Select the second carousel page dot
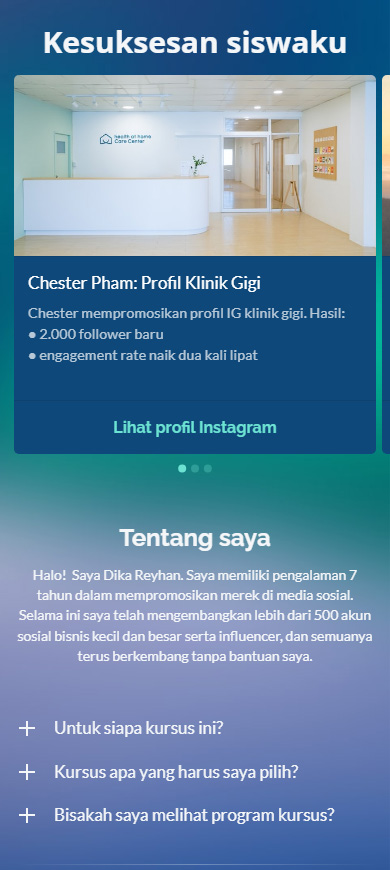The image size is (390, 870). point(195,469)
